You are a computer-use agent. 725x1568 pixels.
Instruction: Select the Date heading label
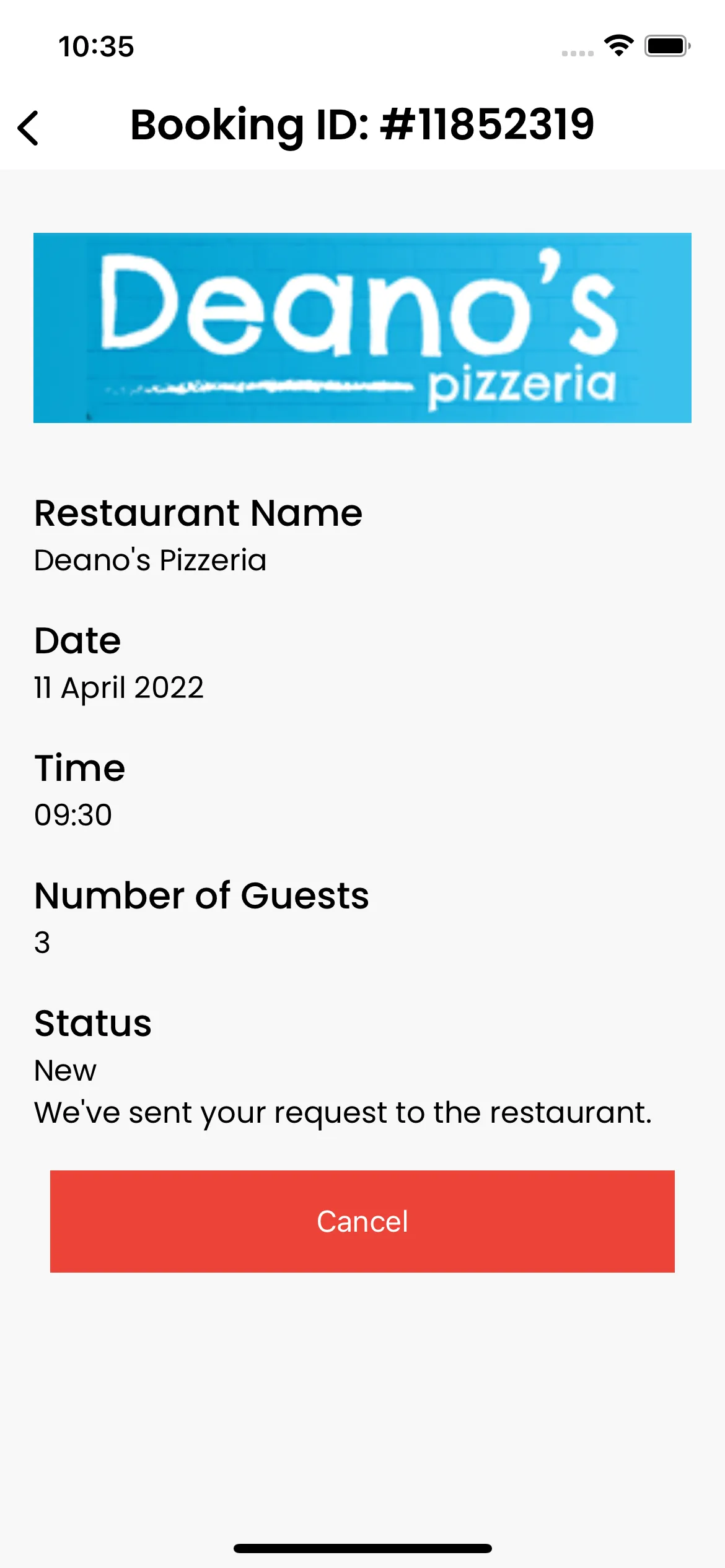pyautogui.click(x=78, y=641)
